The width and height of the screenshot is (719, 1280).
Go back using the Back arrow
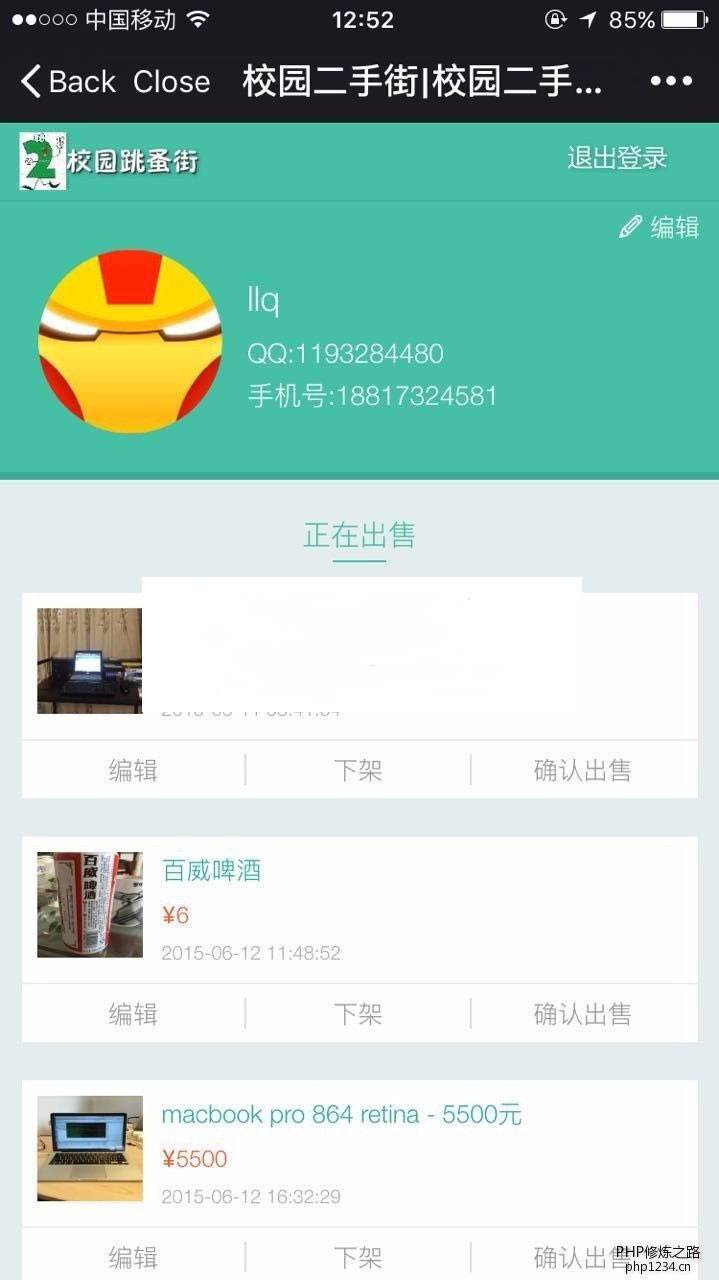click(68, 82)
